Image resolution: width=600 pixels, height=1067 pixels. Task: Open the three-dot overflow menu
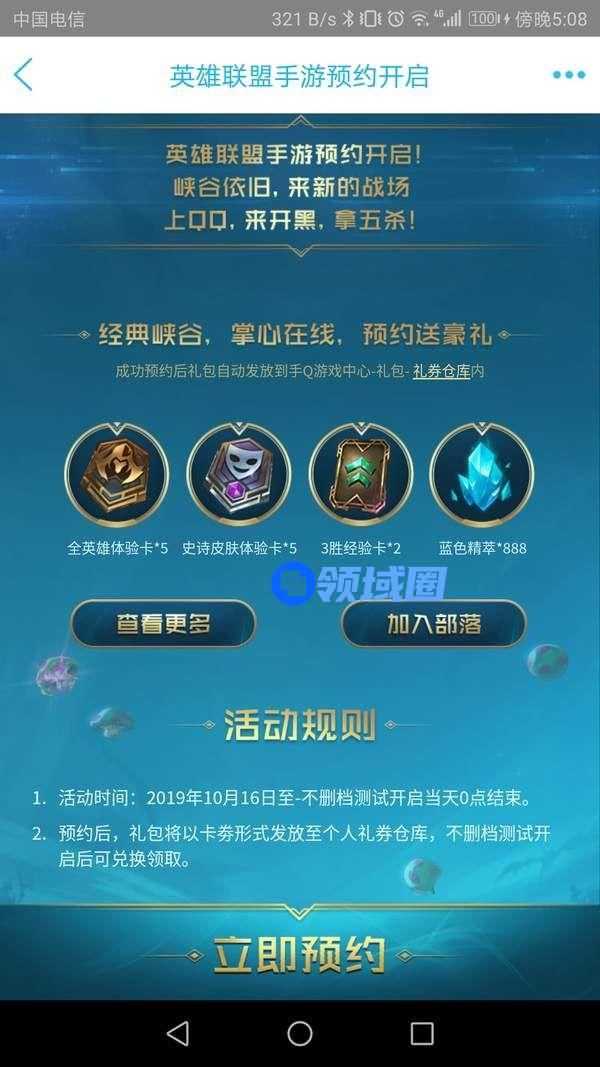tap(568, 76)
